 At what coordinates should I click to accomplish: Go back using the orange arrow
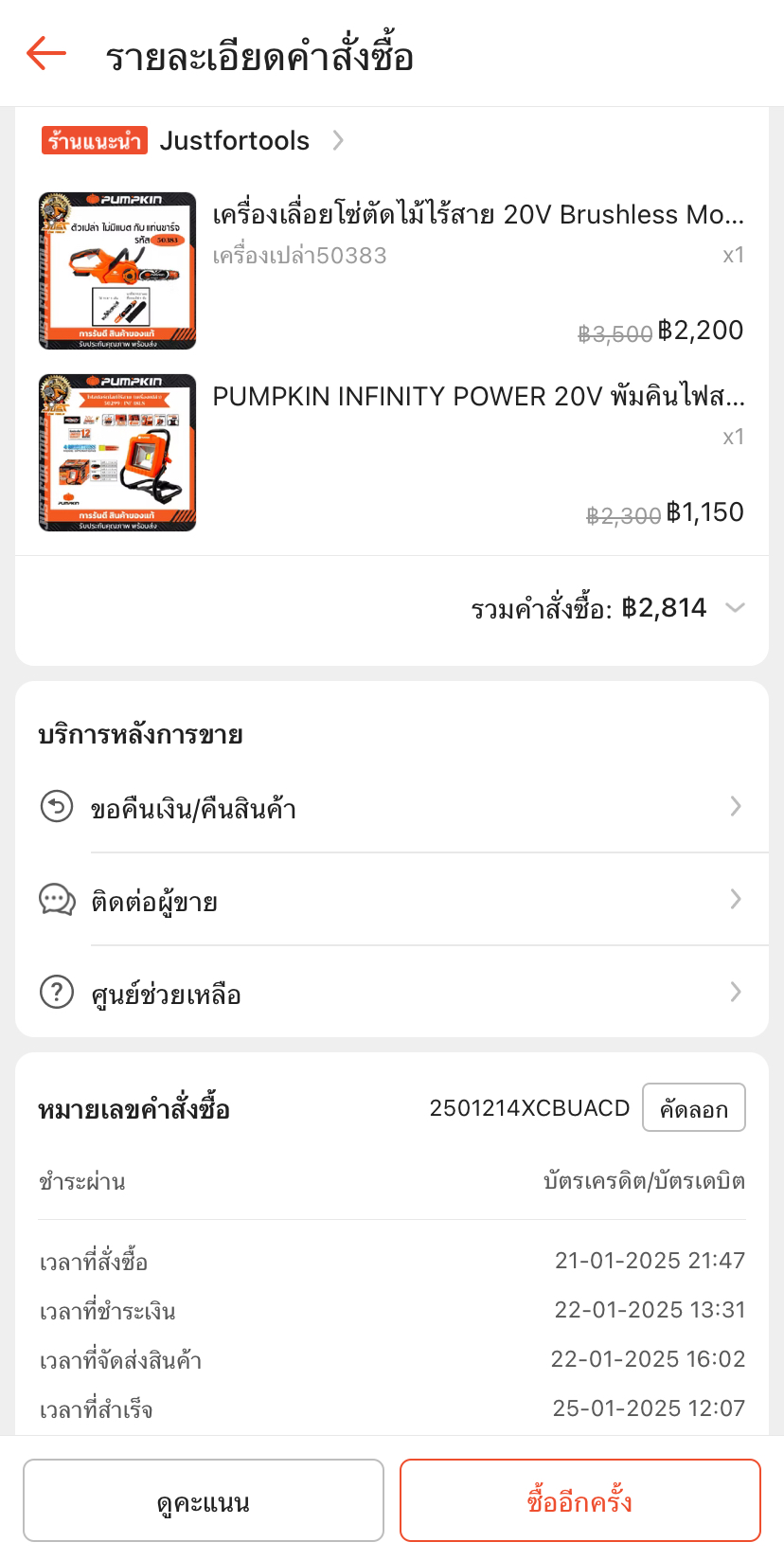(x=45, y=53)
